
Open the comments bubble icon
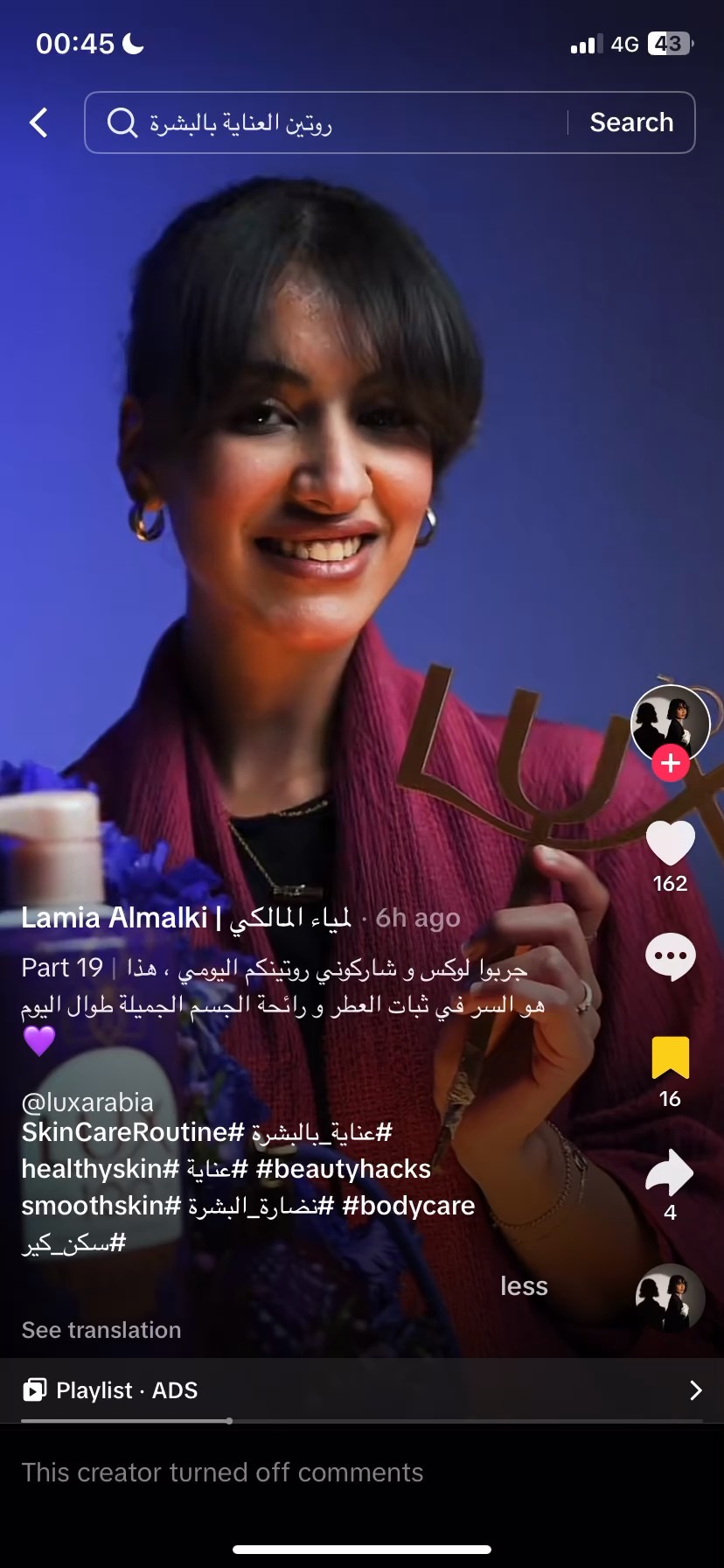pos(671,956)
